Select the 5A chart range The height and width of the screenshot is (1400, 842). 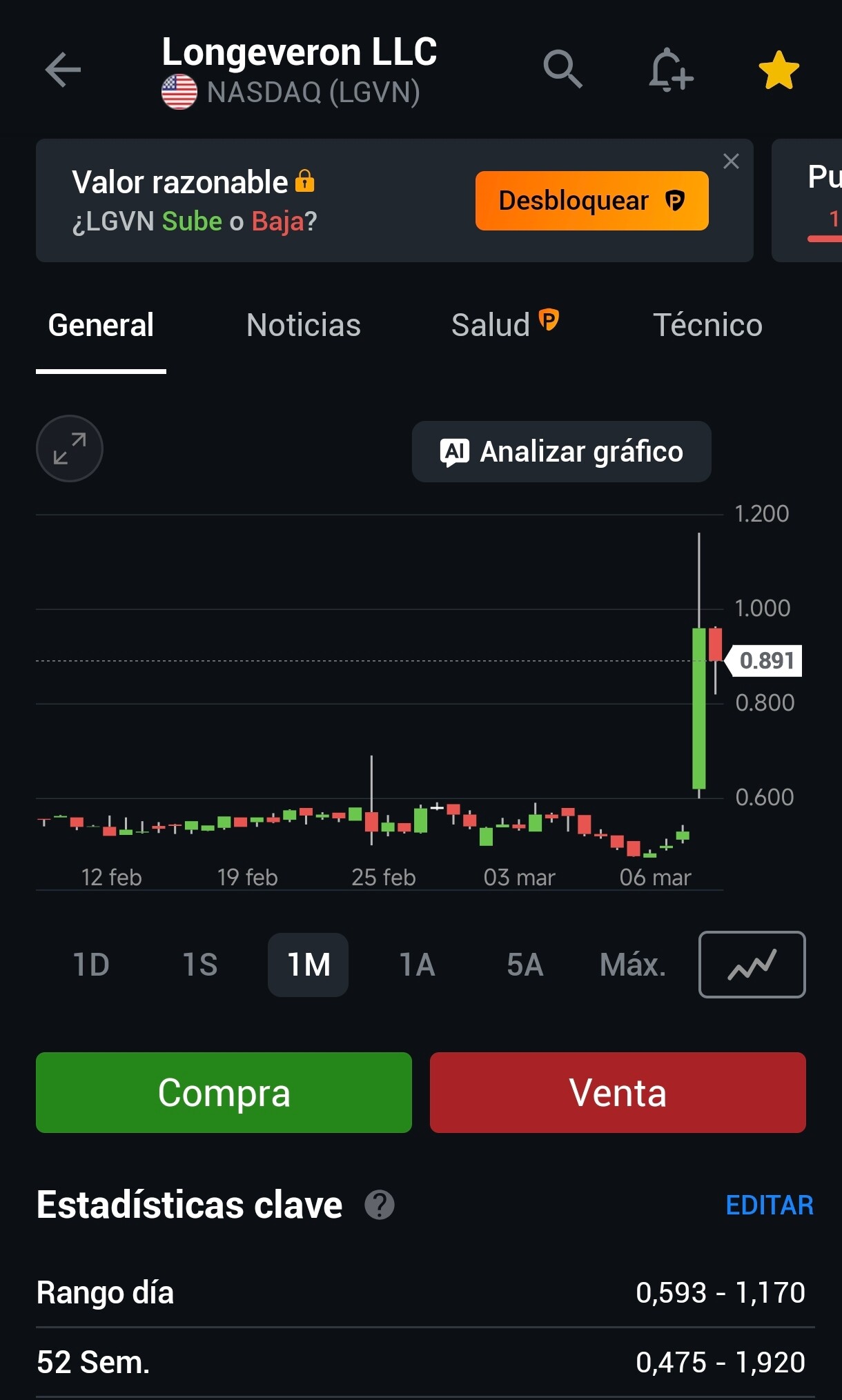pos(525,965)
